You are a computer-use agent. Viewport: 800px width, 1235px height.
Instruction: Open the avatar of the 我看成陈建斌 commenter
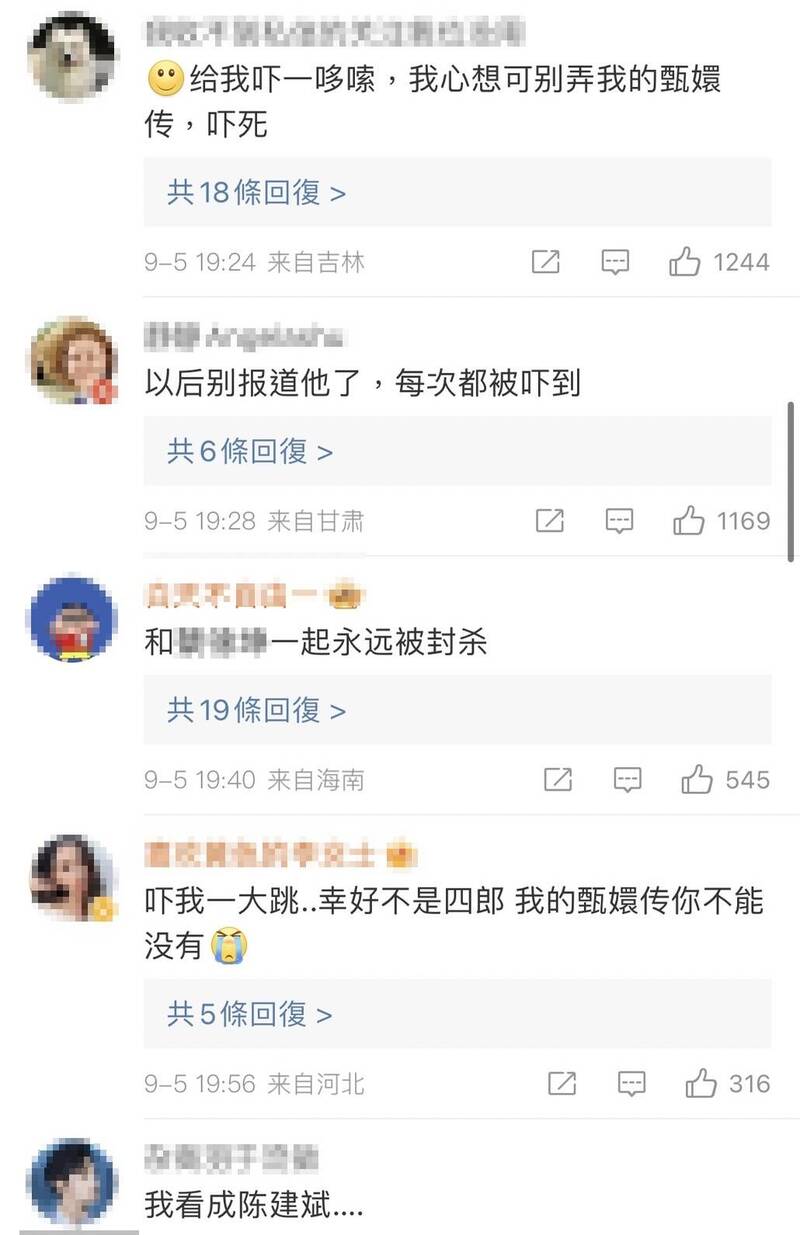[72, 1181]
